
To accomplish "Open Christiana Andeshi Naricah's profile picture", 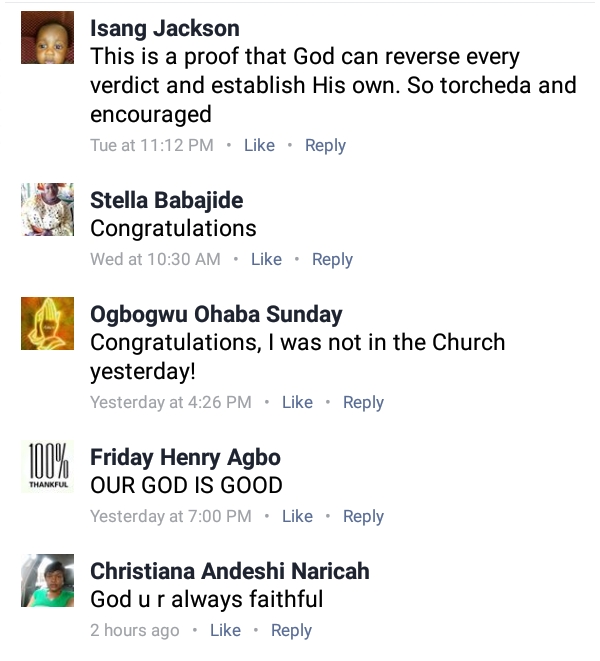I will click(47, 580).
